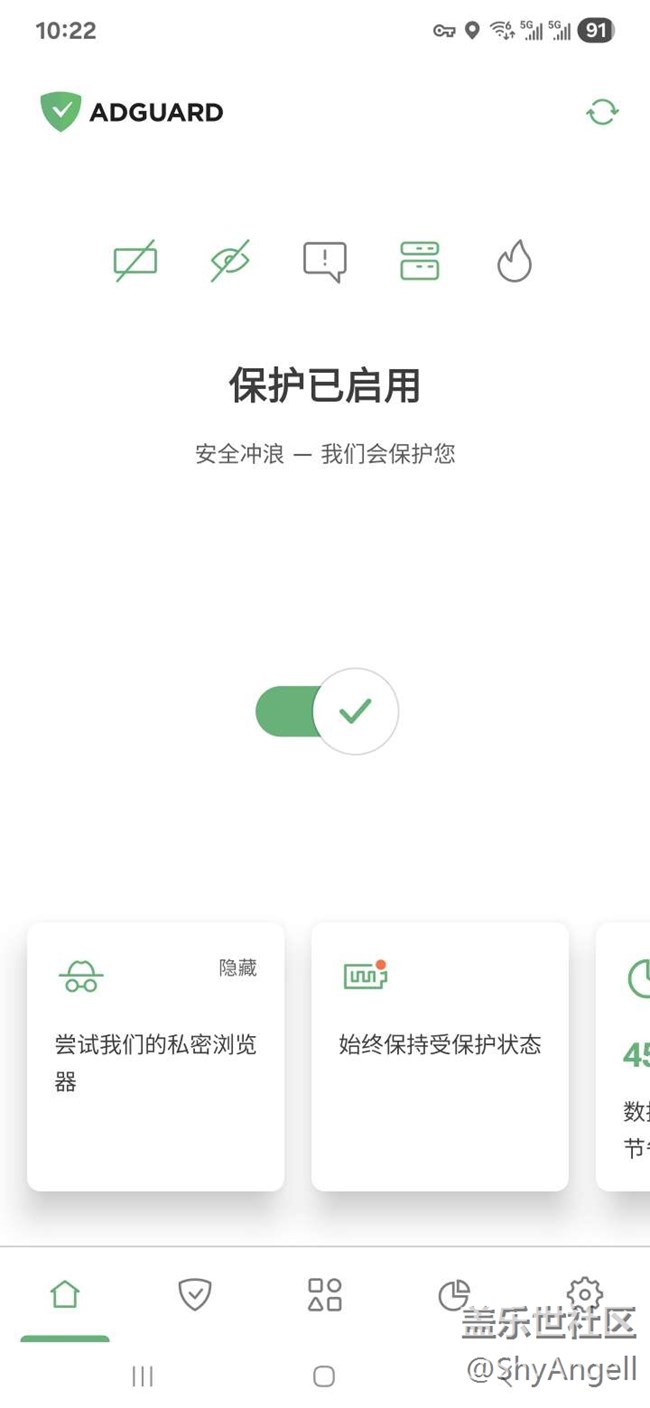650x1408 pixels.
Task: Switch to the Settings gear tab
Action: pyautogui.click(x=584, y=1293)
